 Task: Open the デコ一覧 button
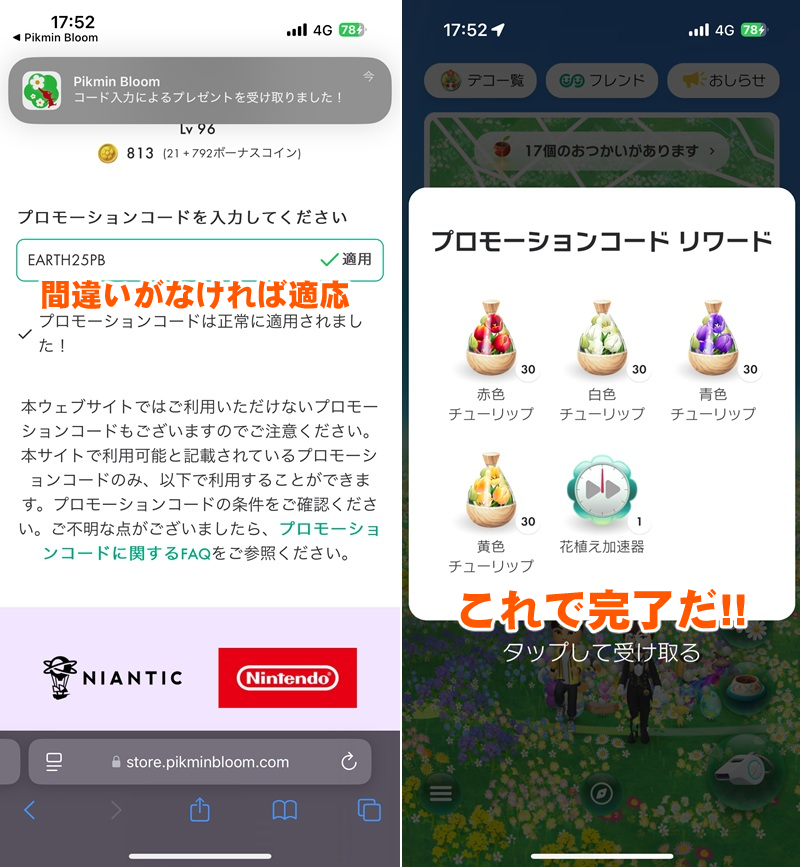pos(480,80)
